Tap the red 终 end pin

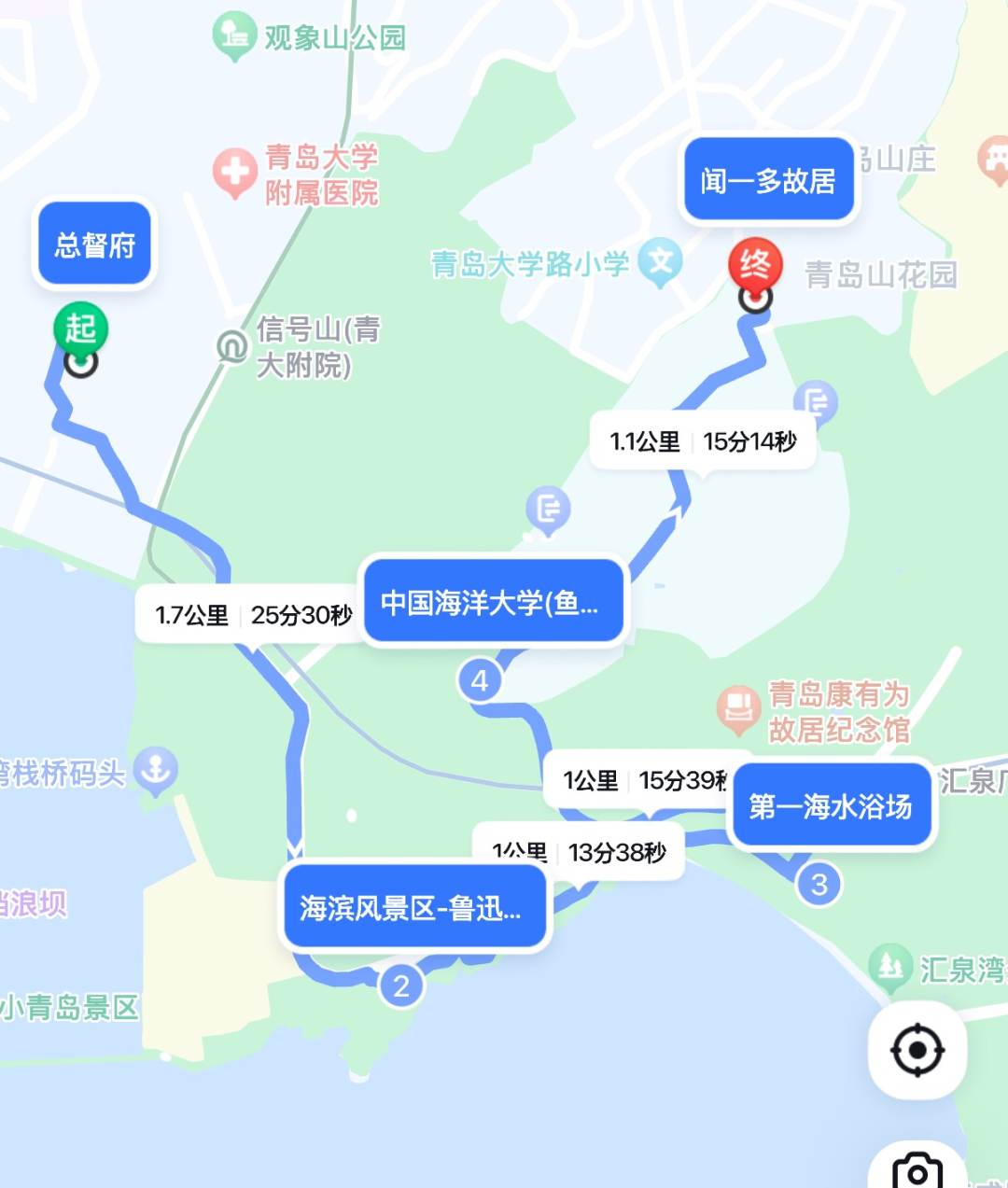point(754,265)
